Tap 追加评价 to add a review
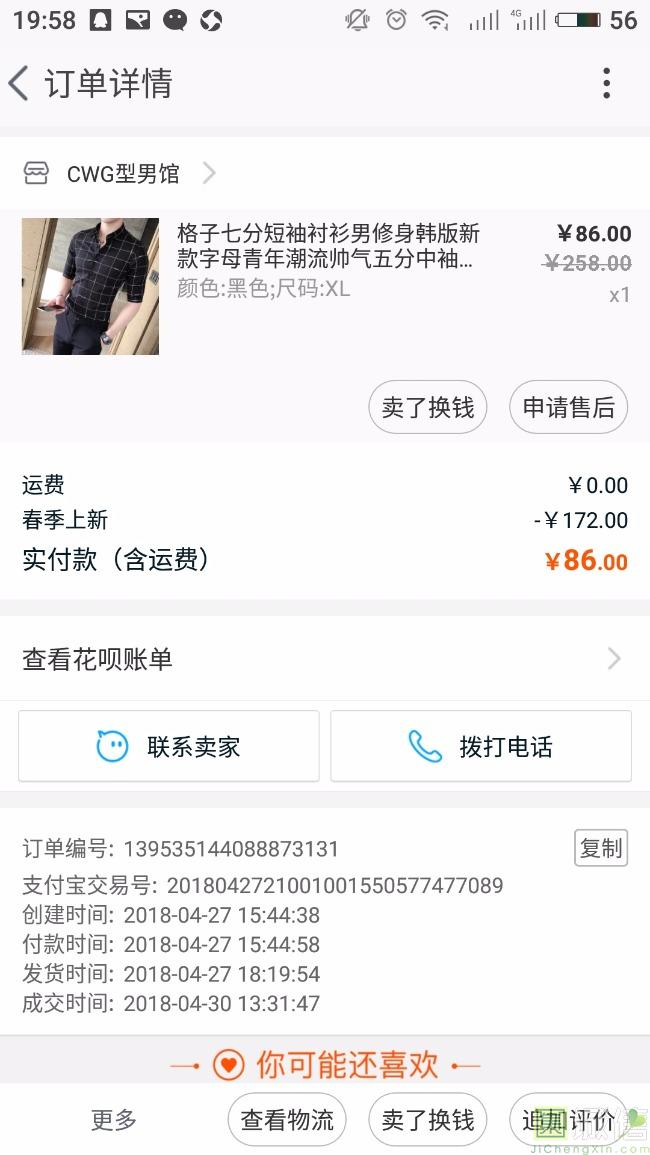 568,1120
